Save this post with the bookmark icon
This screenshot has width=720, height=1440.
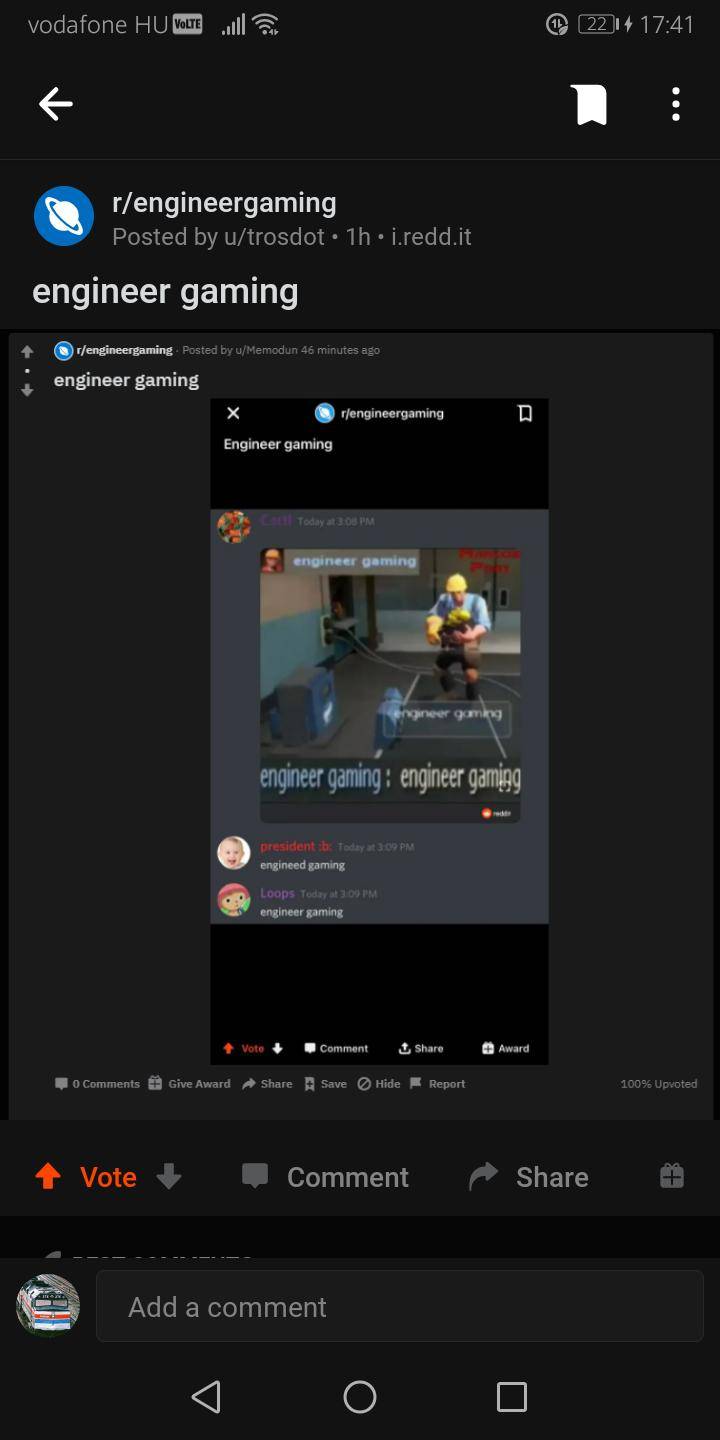pyautogui.click(x=591, y=104)
